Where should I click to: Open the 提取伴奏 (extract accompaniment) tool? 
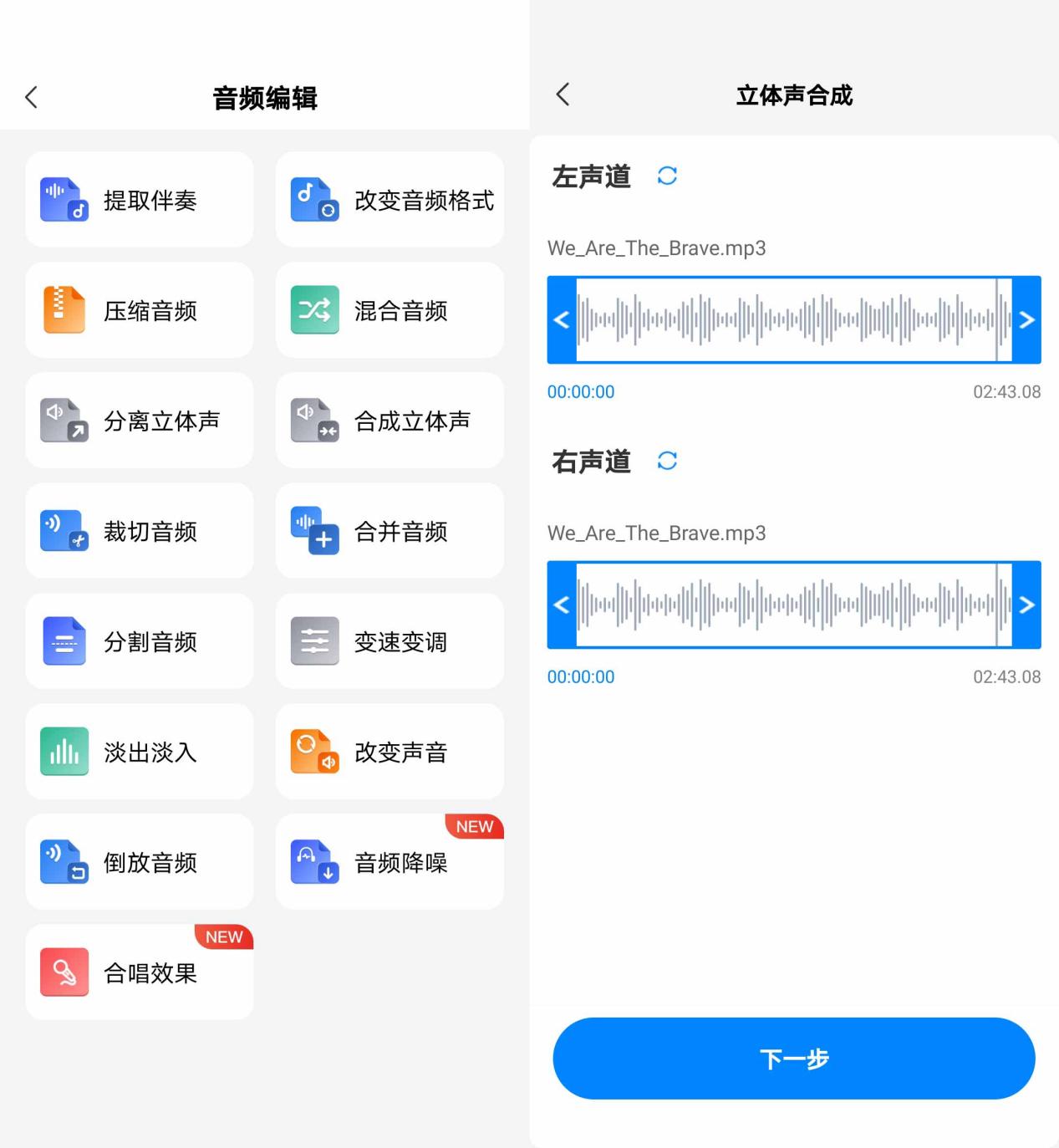[139, 199]
